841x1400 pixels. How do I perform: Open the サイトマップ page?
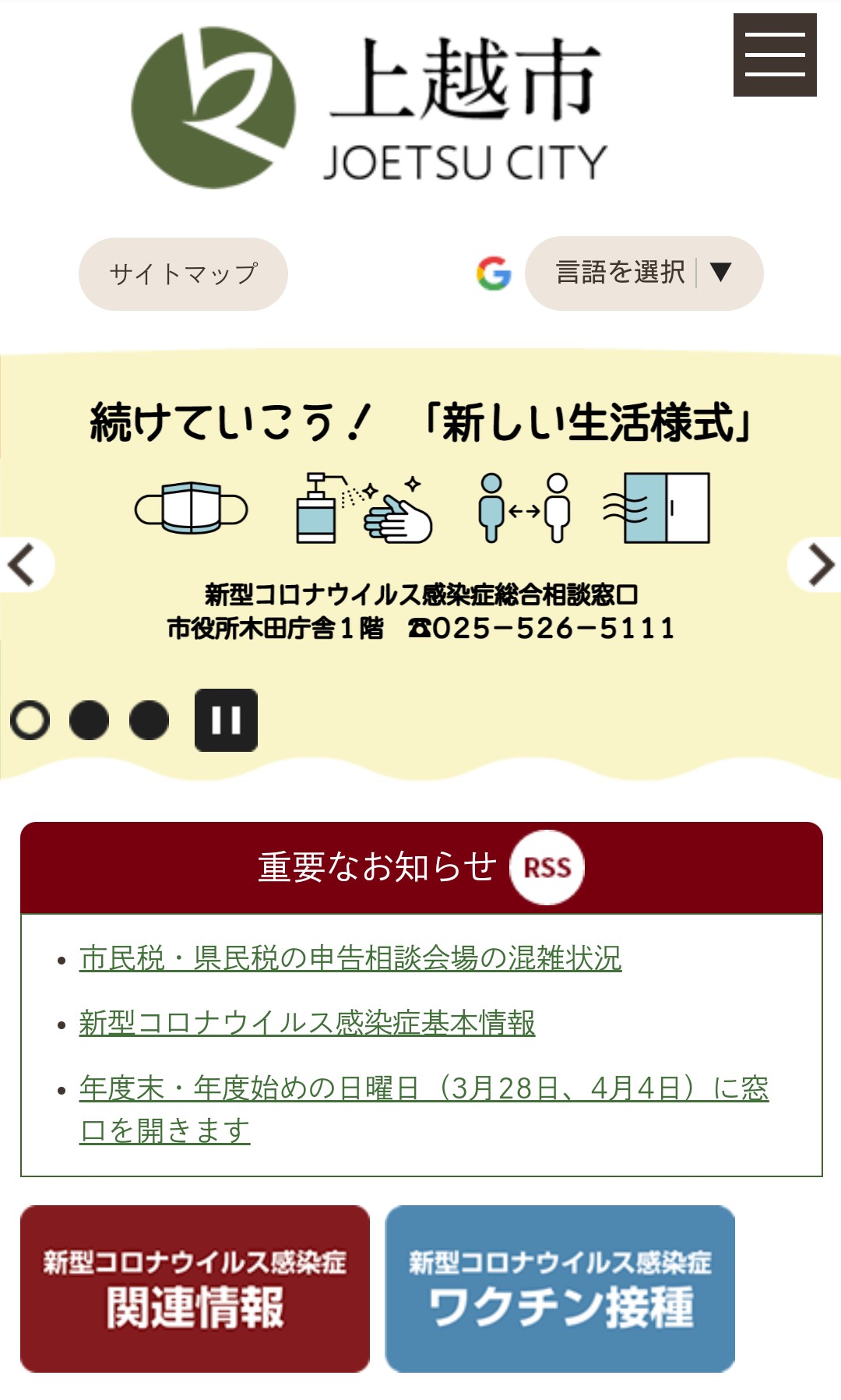(x=183, y=274)
